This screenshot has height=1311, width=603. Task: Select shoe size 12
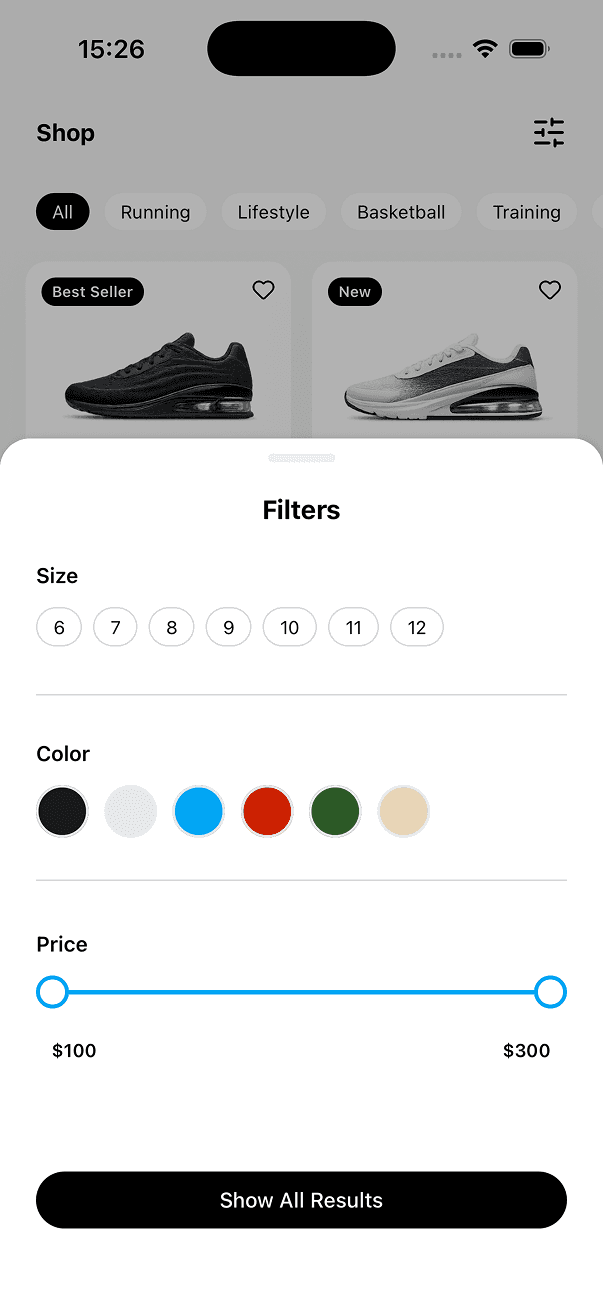(x=417, y=628)
